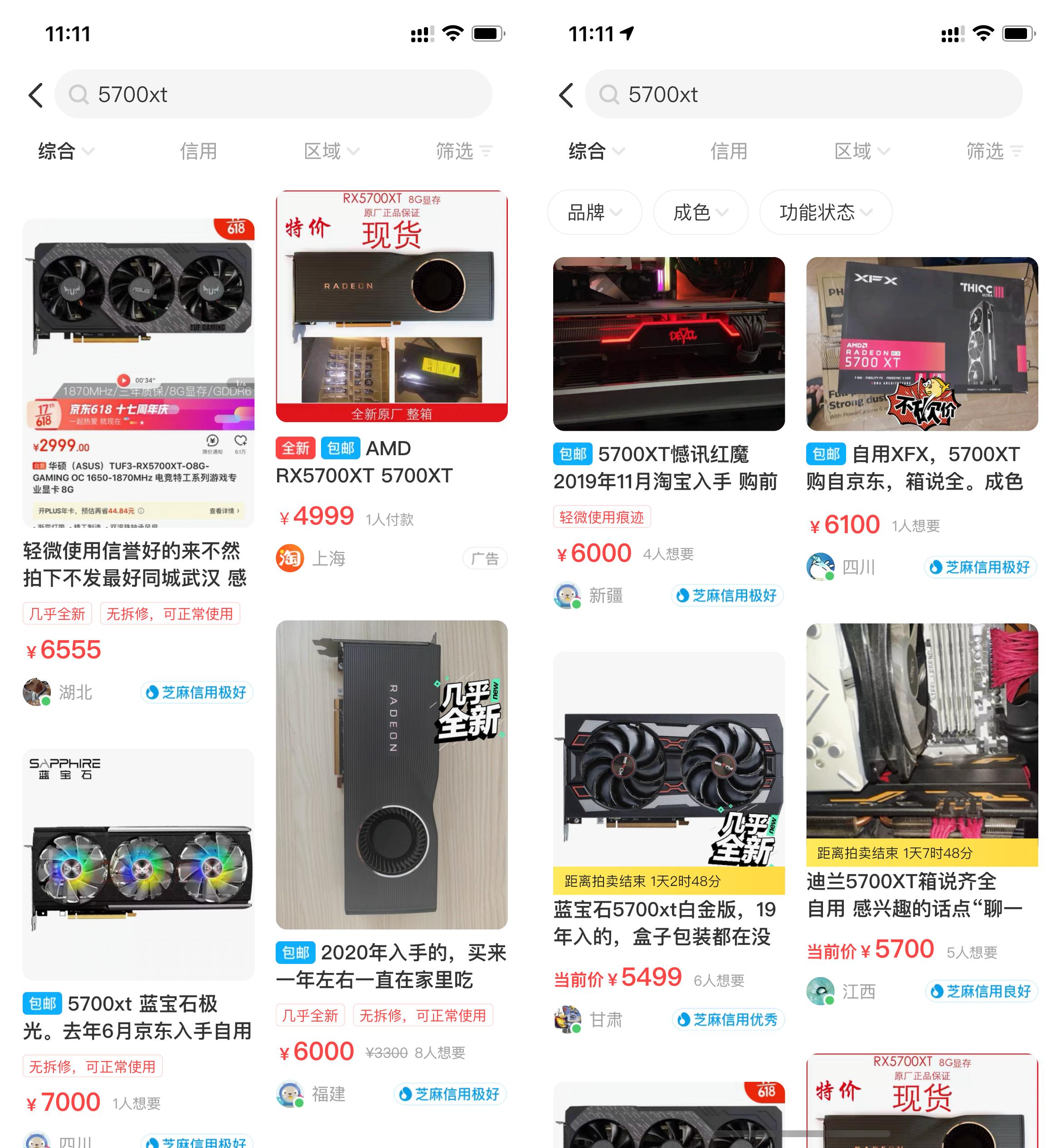
Task: Tap the magnifier icon in the search bar
Action: click(79, 95)
